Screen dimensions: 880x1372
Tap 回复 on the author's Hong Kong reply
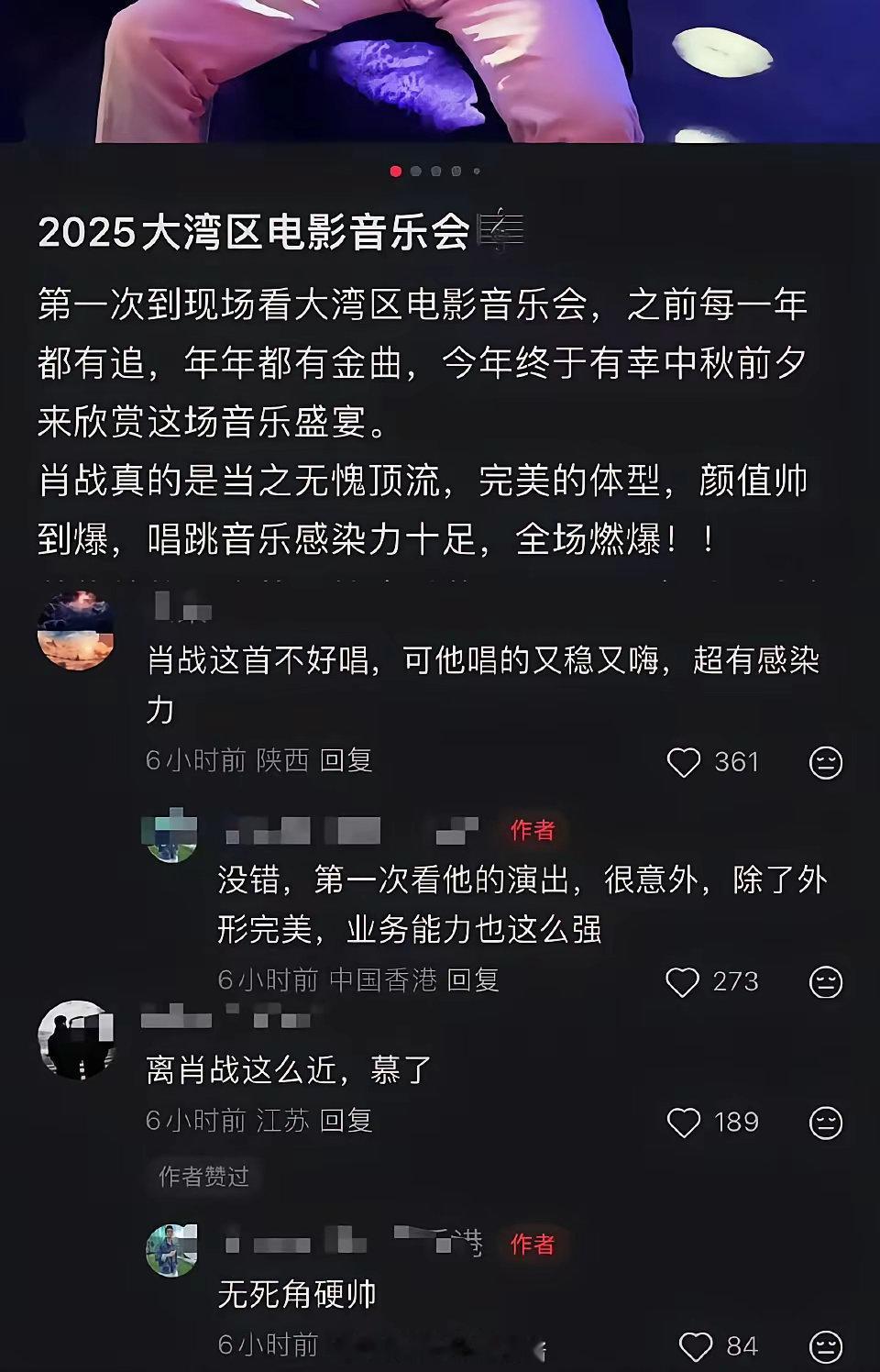pos(475,980)
